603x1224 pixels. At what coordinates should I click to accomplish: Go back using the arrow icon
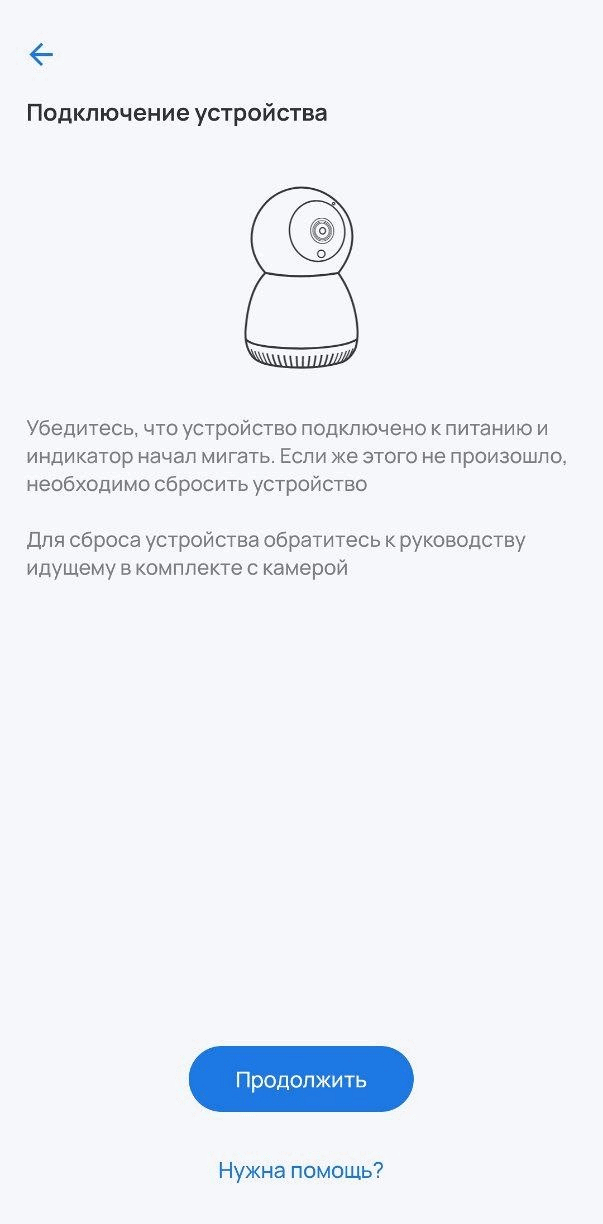(x=41, y=54)
